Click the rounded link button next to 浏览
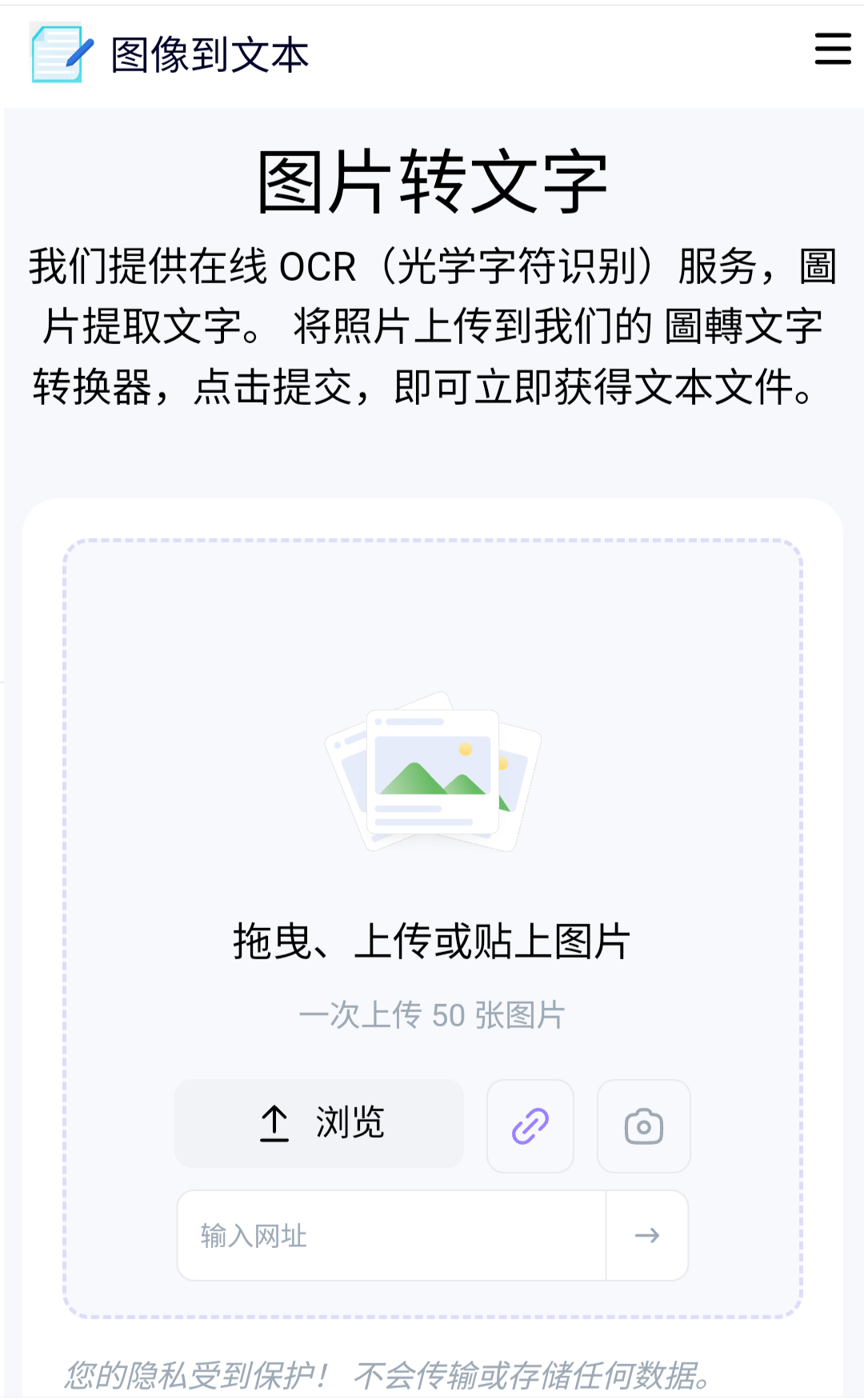The width and height of the screenshot is (864, 1400). 530,1125
